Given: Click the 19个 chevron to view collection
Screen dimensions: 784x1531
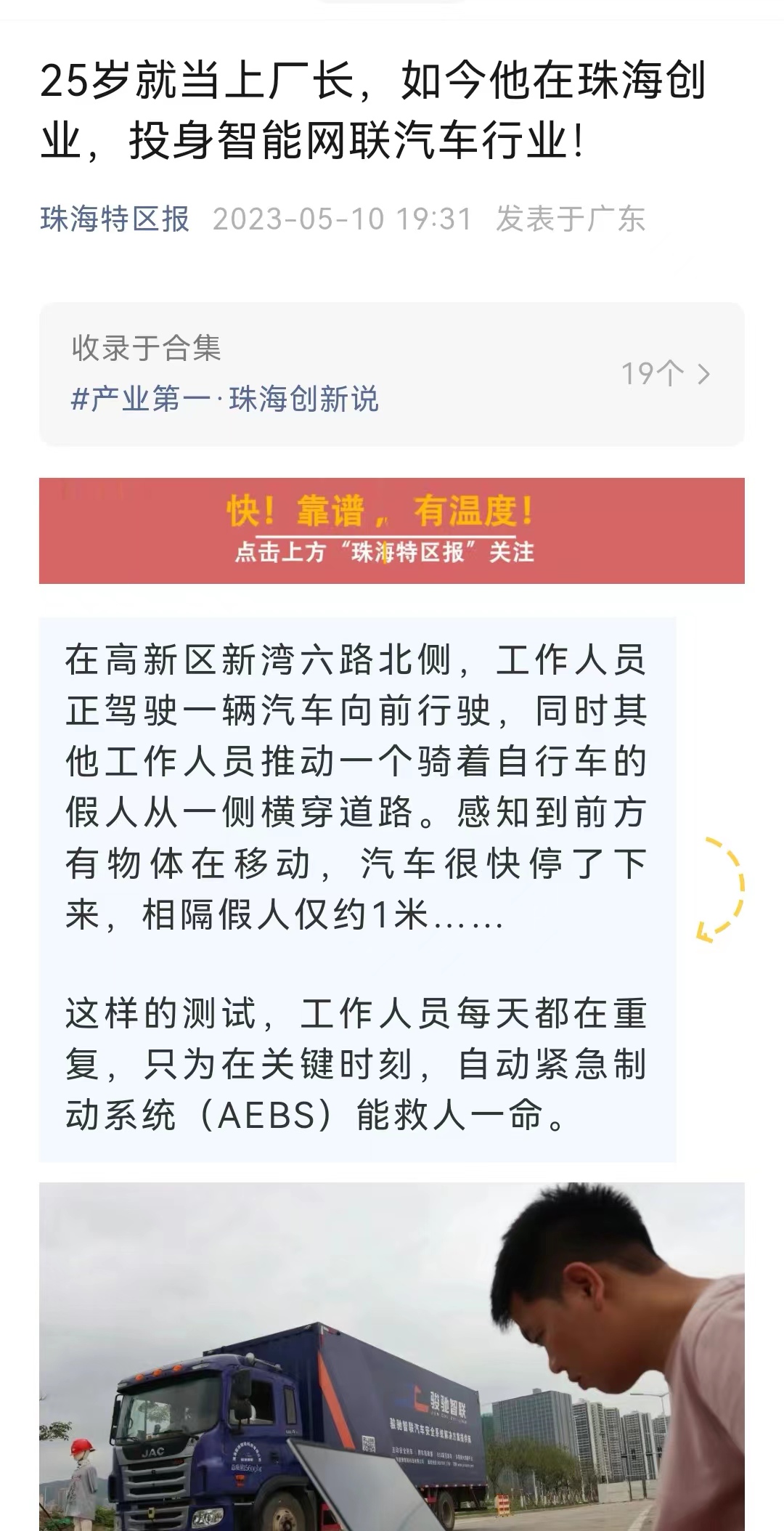Looking at the screenshot, I should point(664,372).
